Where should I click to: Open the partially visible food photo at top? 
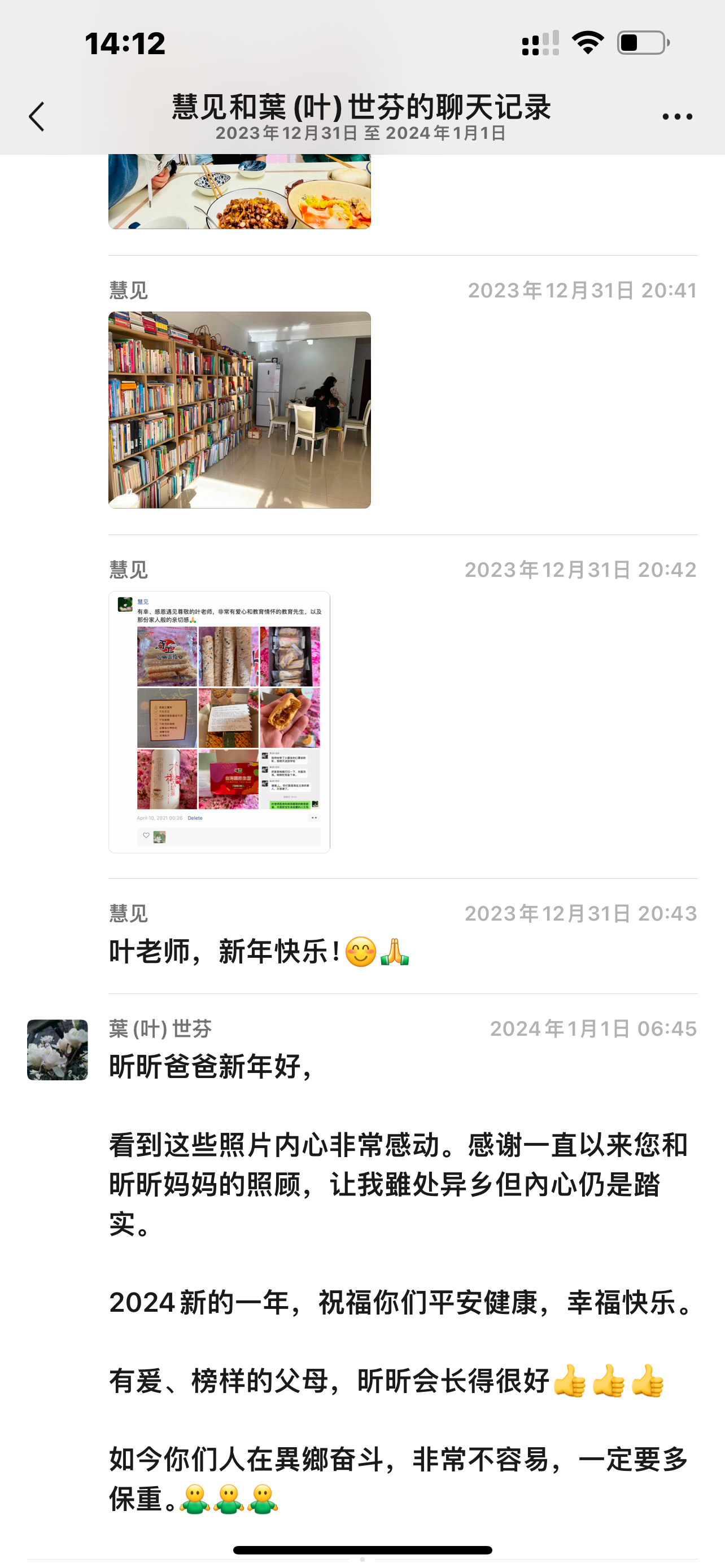(x=239, y=191)
